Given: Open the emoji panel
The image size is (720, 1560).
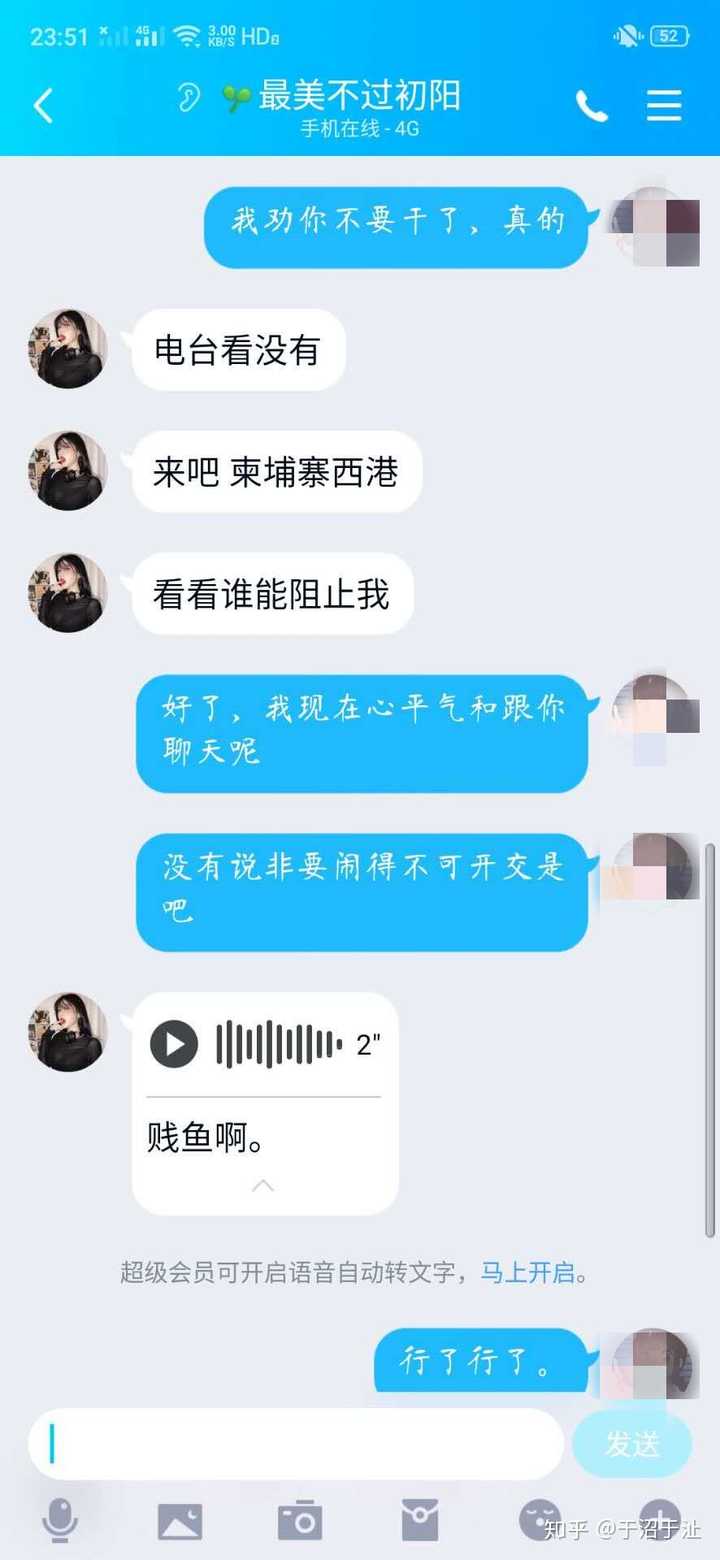Looking at the screenshot, I should tap(540, 1521).
